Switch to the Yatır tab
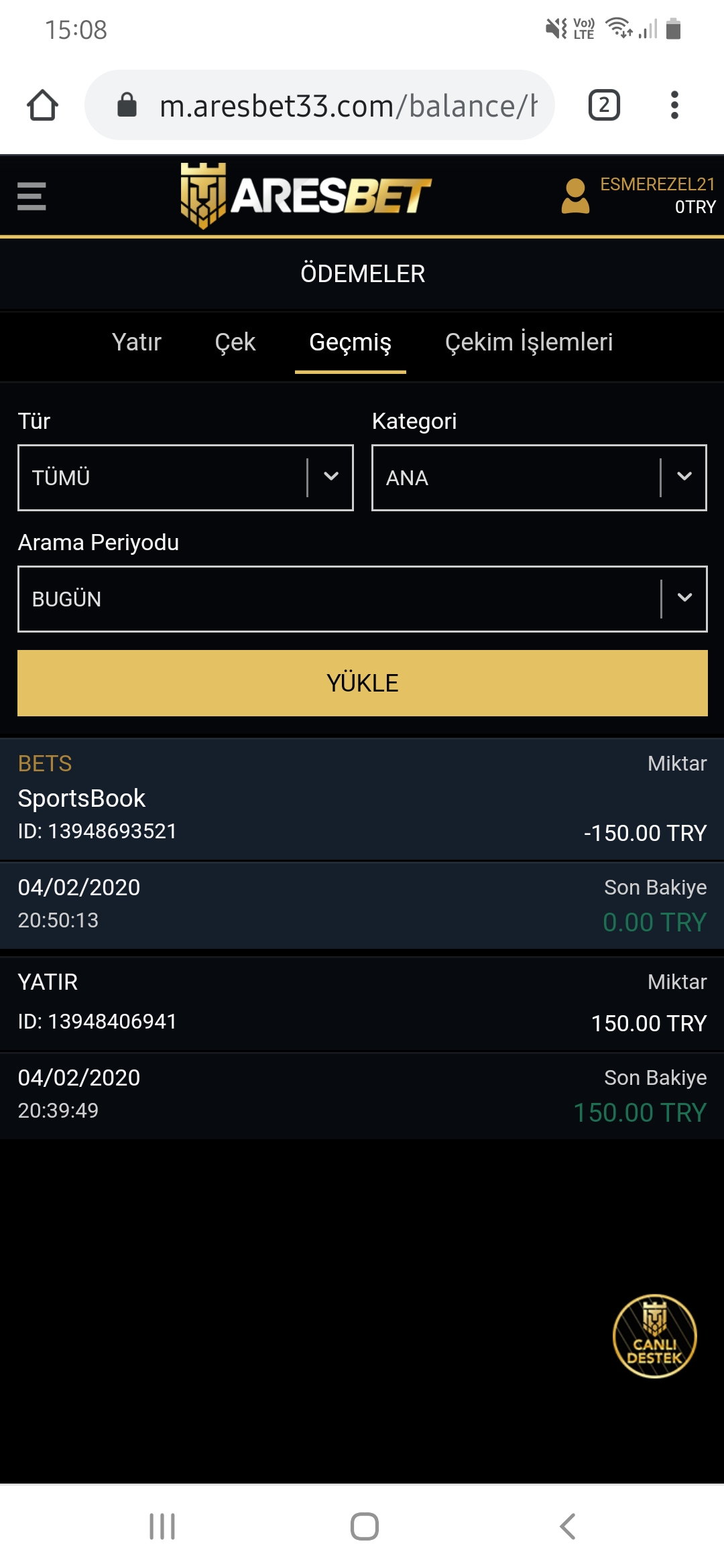Viewport: 724px width, 1568px height. tap(137, 342)
